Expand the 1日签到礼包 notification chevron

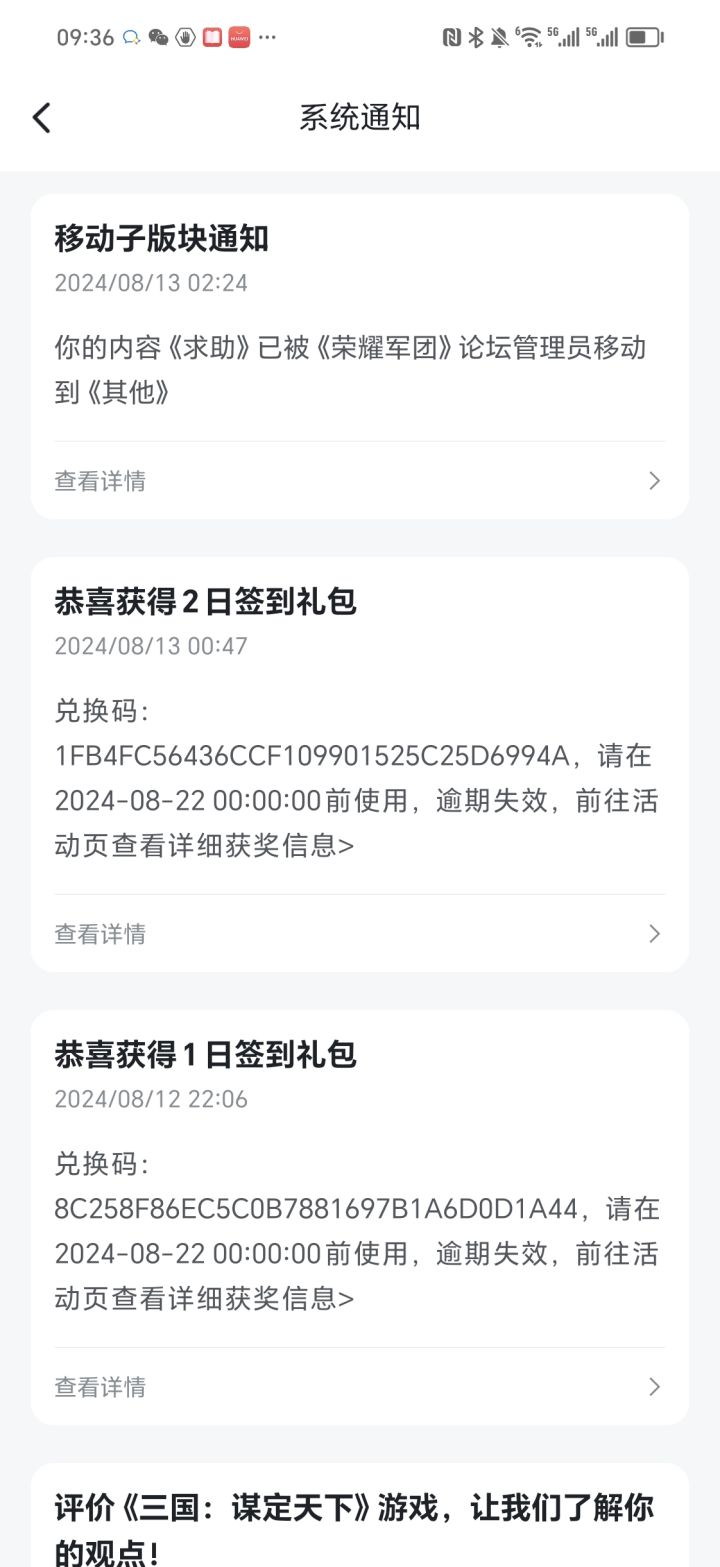(x=654, y=1387)
